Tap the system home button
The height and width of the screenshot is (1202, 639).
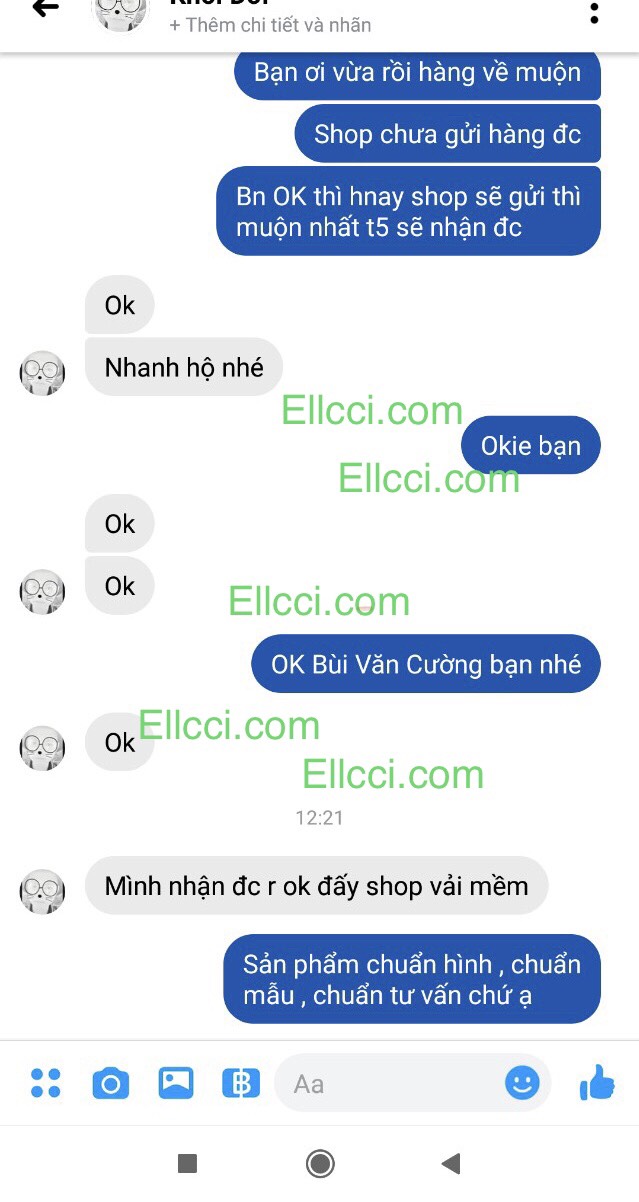pyautogui.click(x=320, y=1163)
